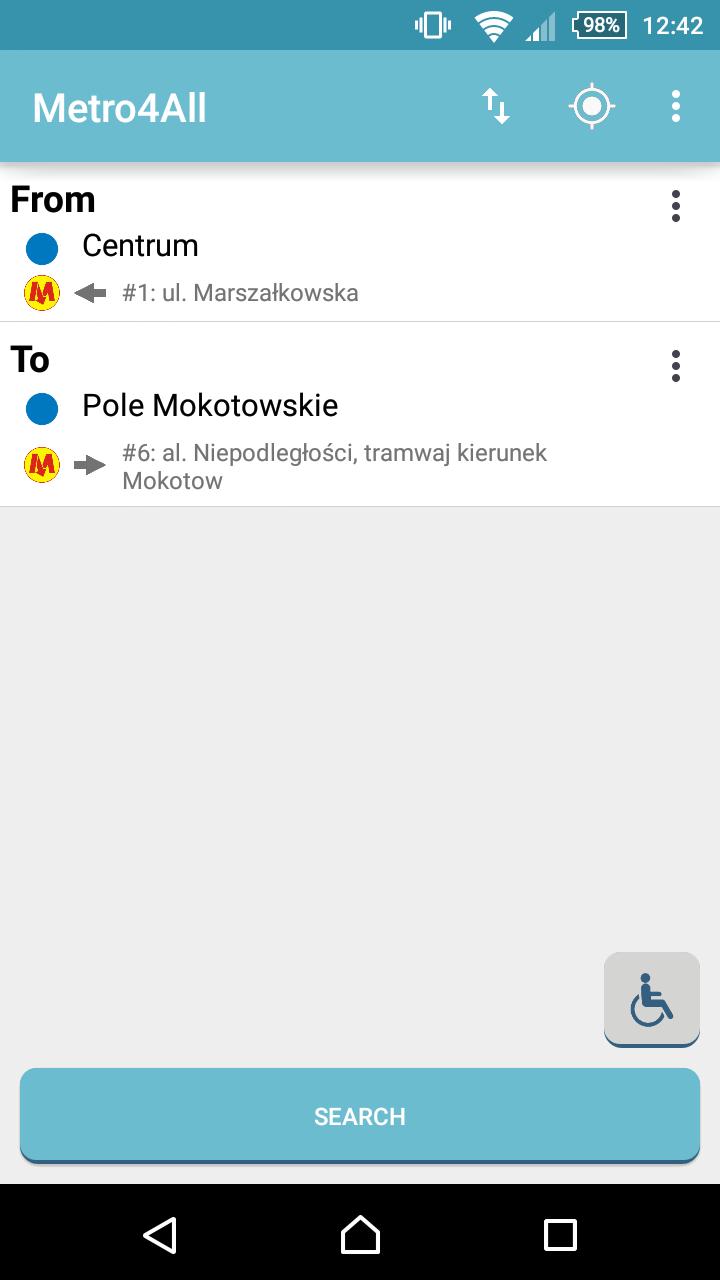Tap the Warsaw Metro logo beside Marszałkowska

(x=40, y=292)
